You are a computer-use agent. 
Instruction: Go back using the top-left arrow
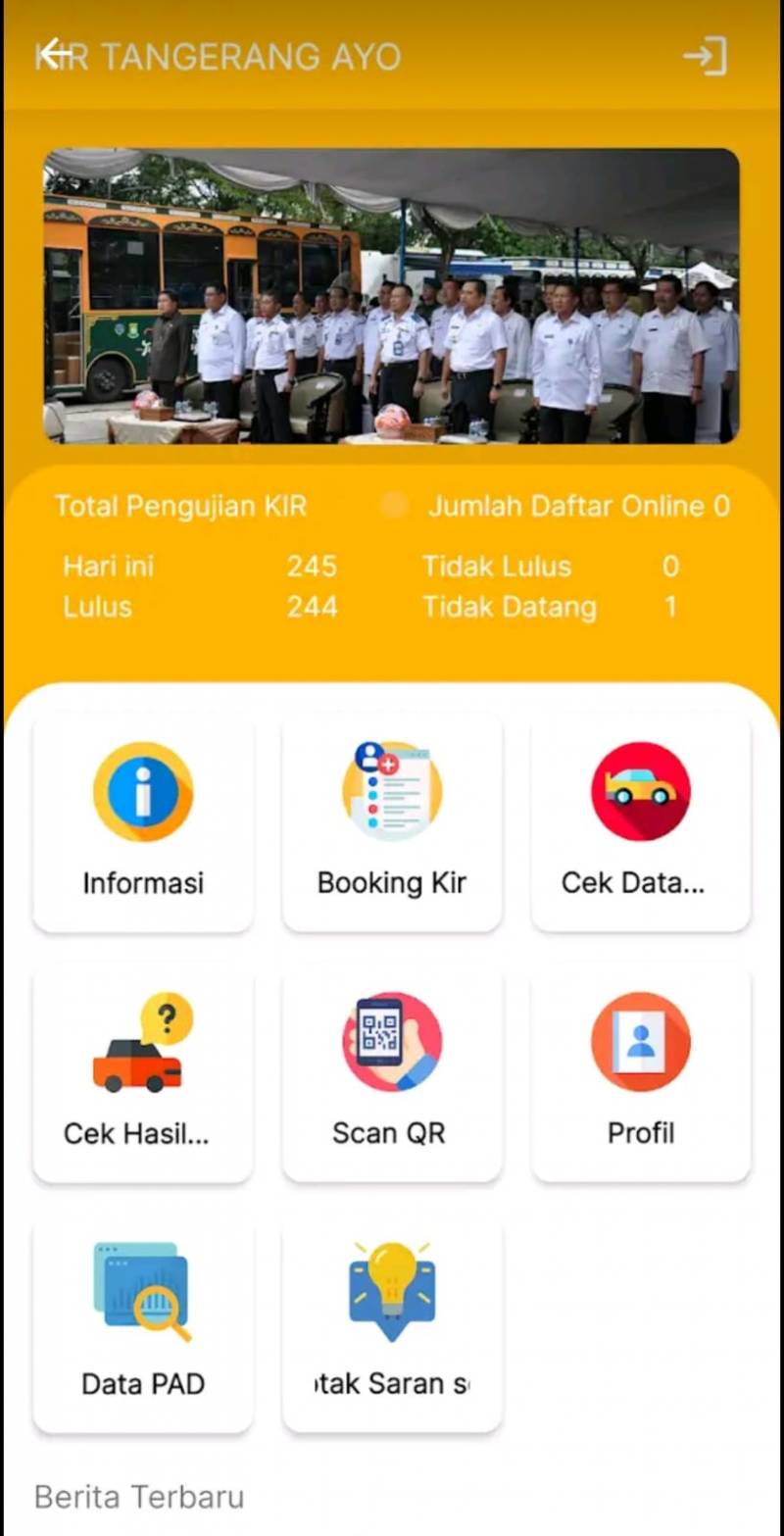(x=57, y=55)
